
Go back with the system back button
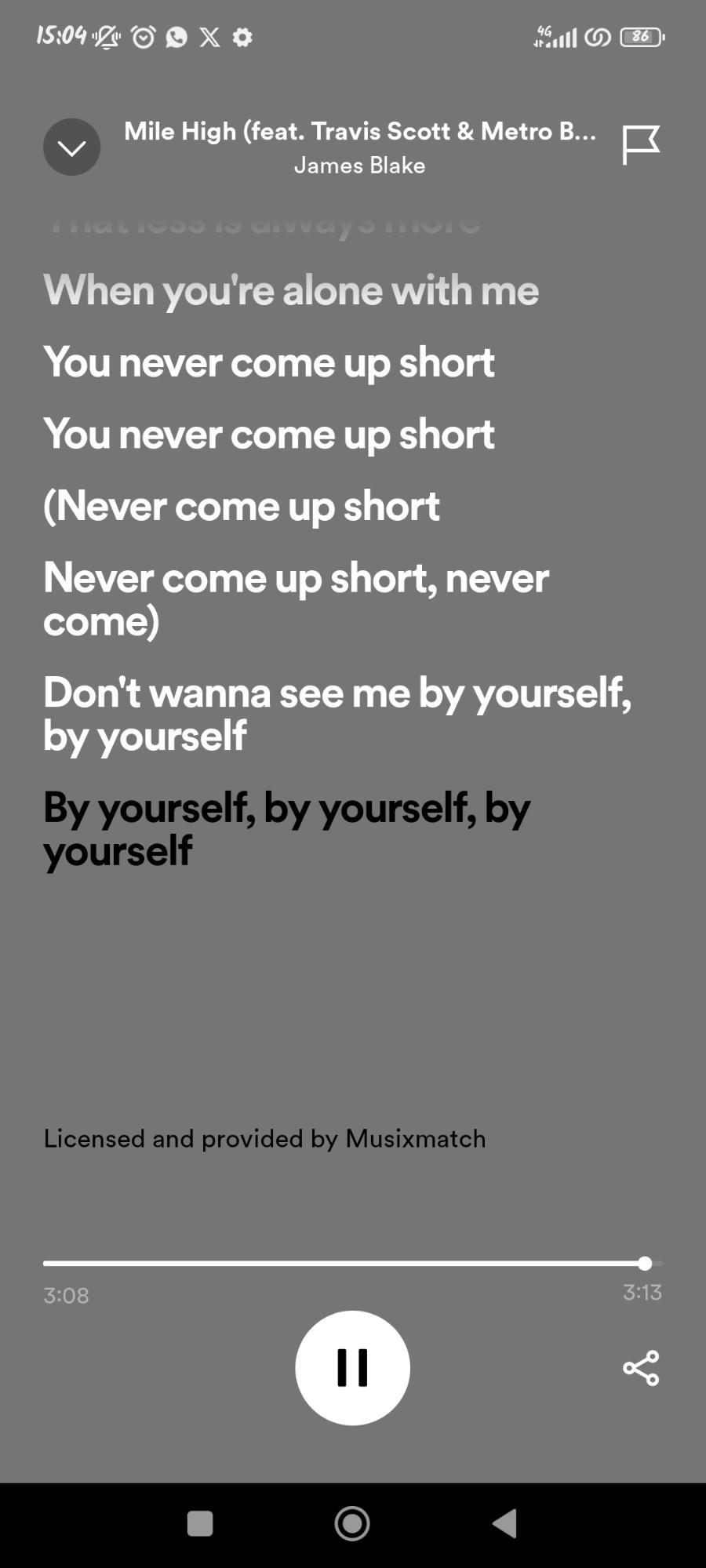point(504,1523)
